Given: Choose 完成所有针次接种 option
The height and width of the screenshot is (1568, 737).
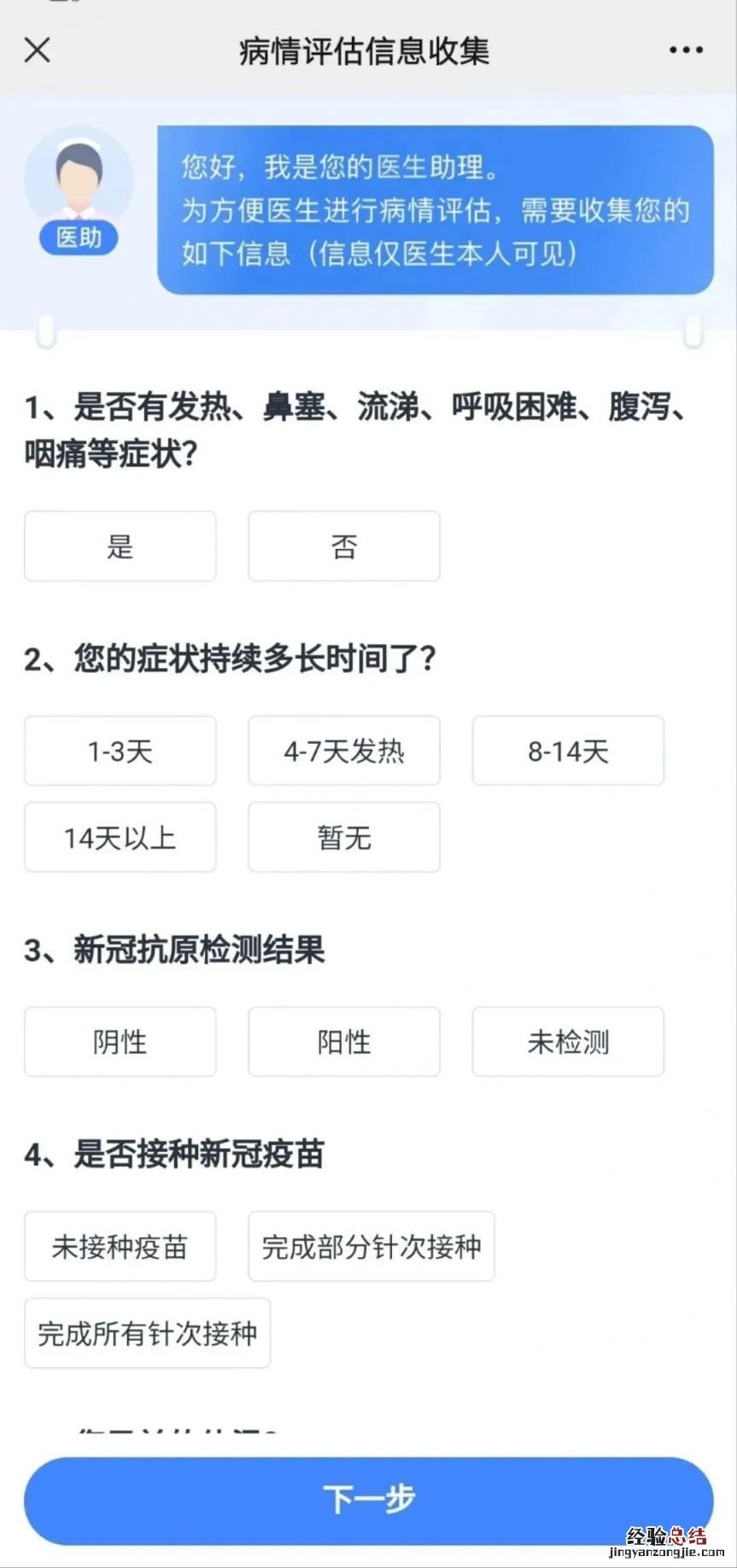Looking at the screenshot, I should 148,1333.
